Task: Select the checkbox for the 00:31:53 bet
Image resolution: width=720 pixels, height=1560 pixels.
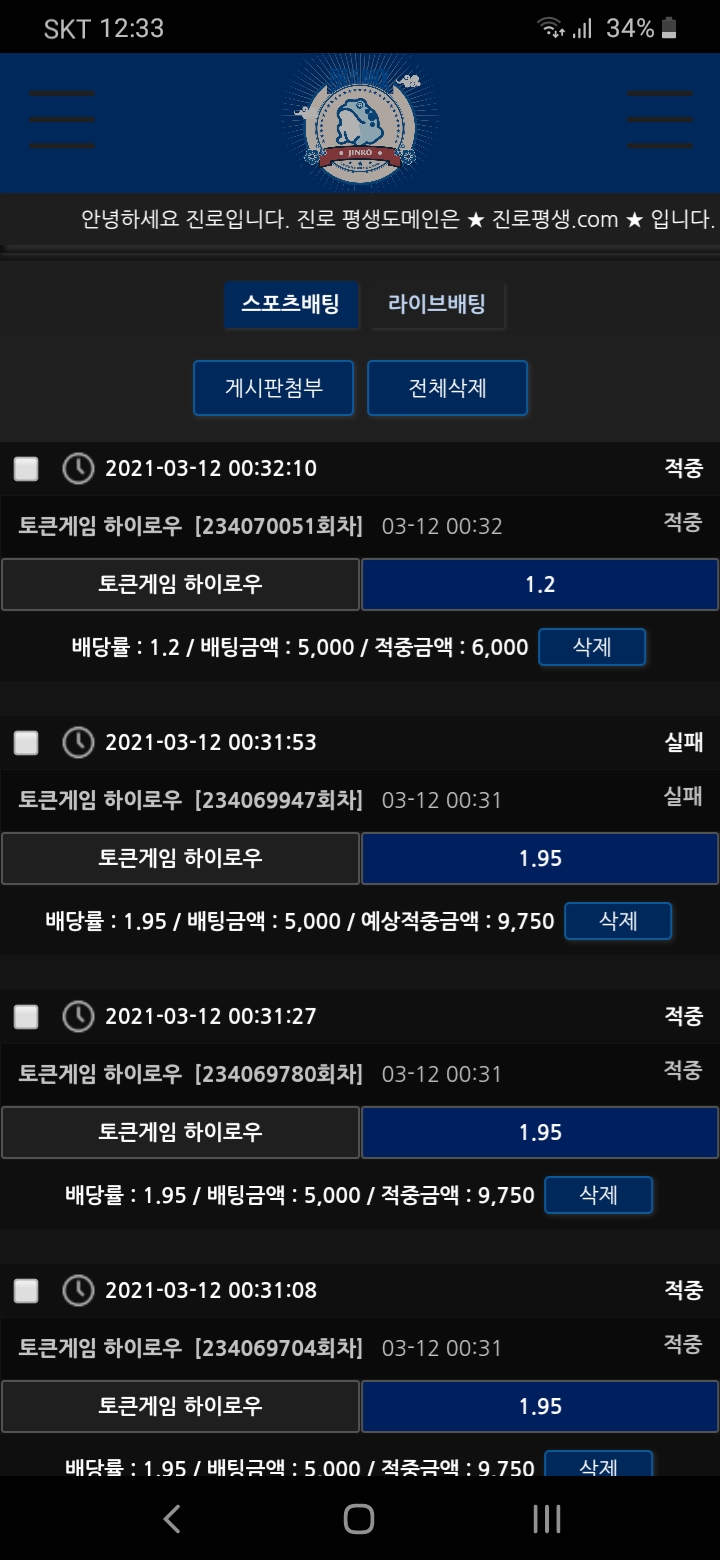Action: 26,742
